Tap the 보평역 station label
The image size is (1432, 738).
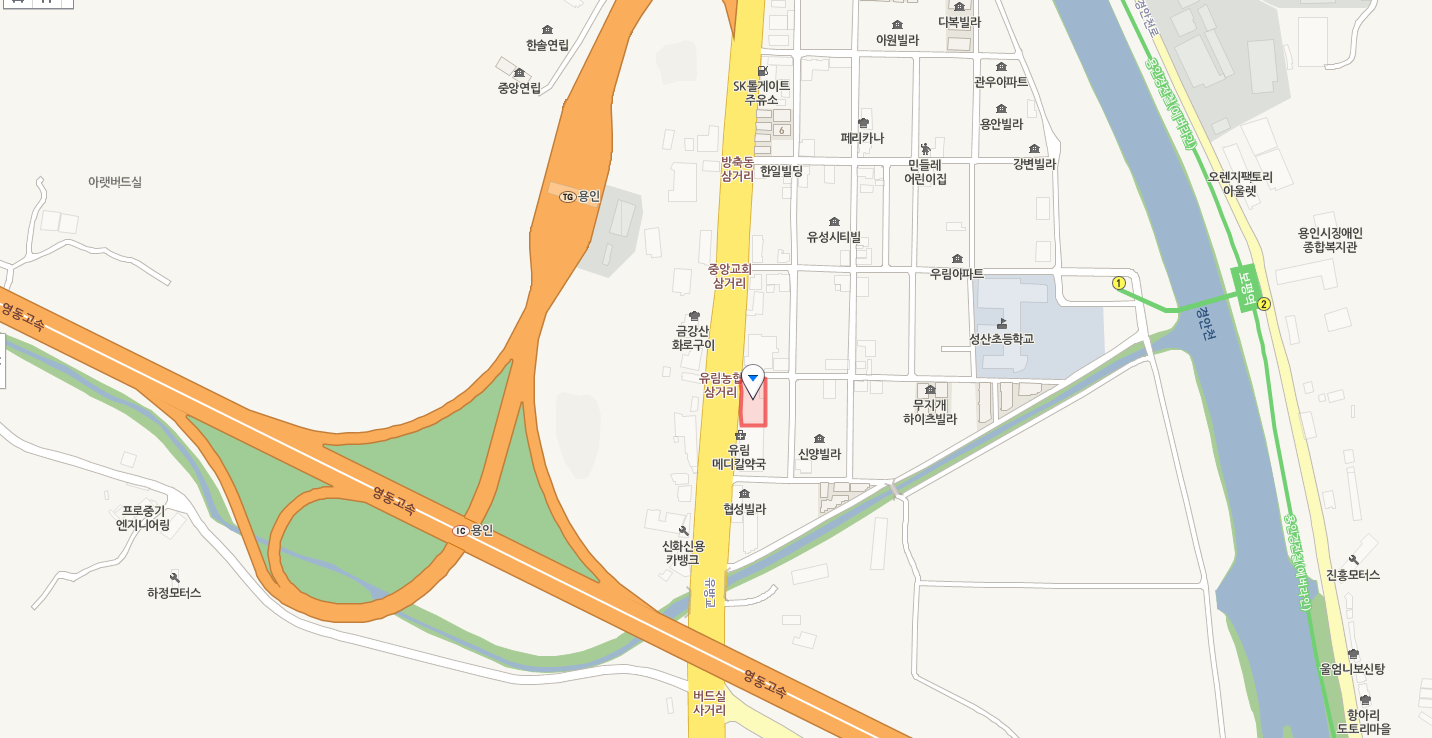point(1246,288)
